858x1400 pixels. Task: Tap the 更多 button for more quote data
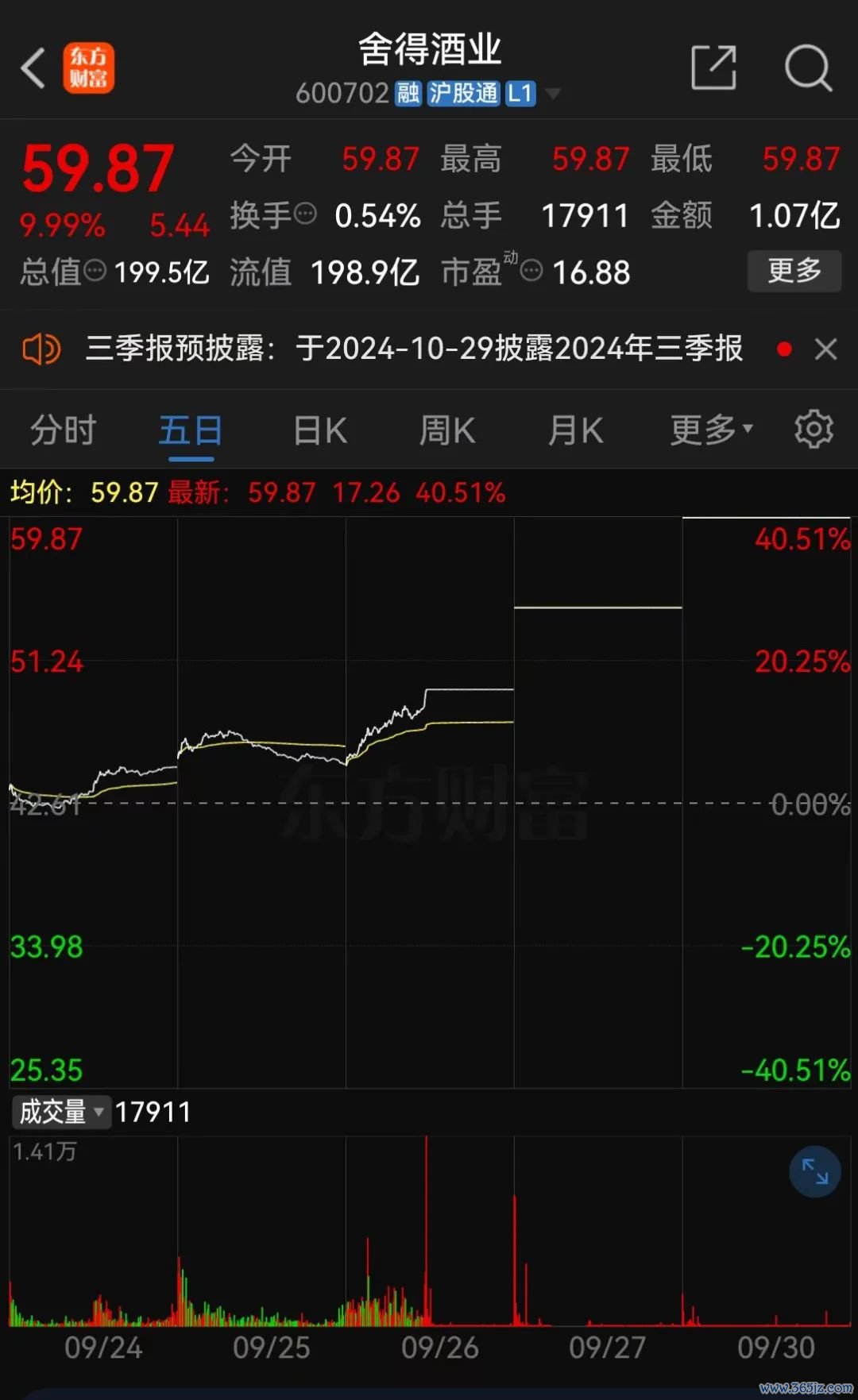coord(794,271)
